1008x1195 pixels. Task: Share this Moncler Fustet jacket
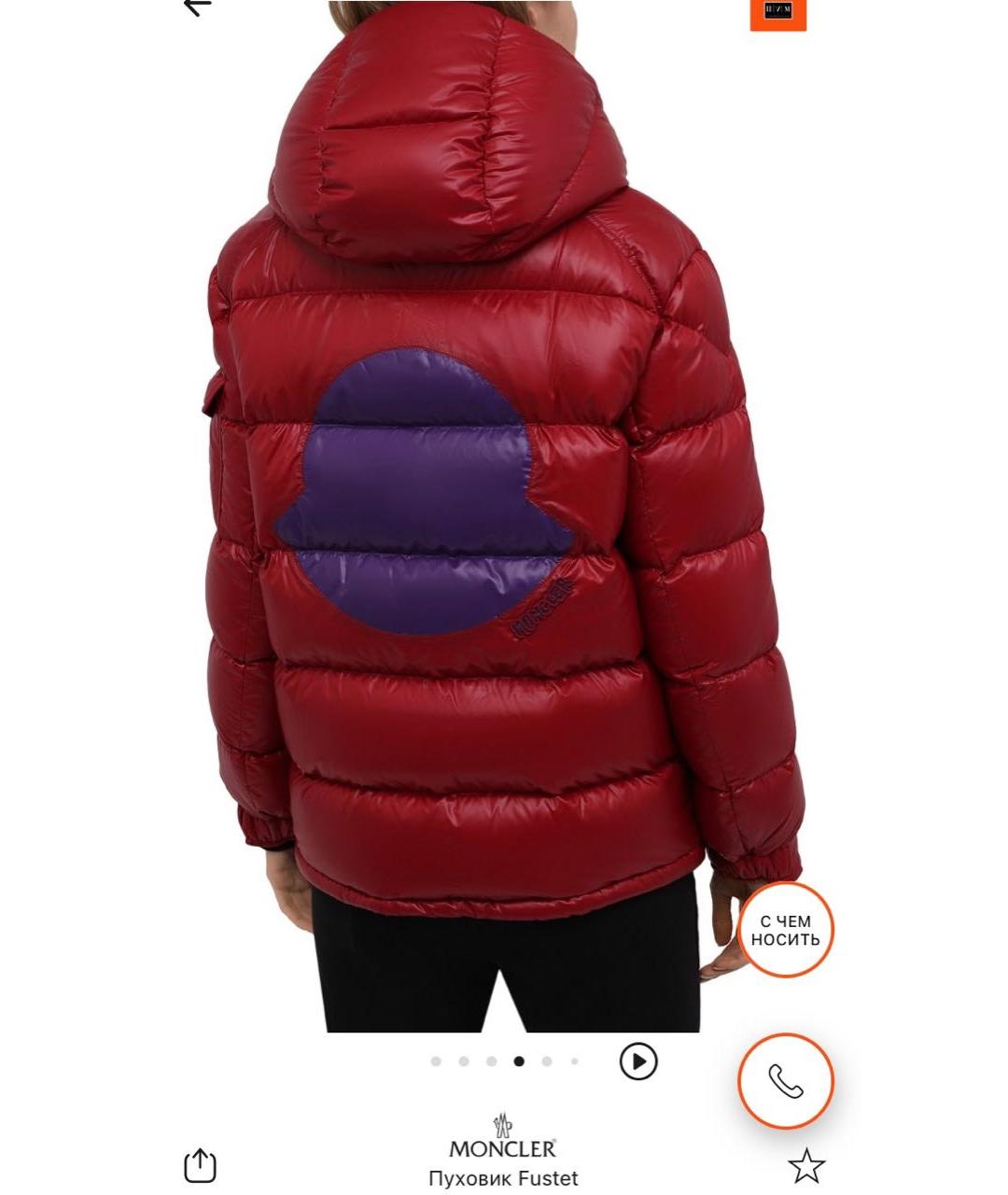[200, 1165]
